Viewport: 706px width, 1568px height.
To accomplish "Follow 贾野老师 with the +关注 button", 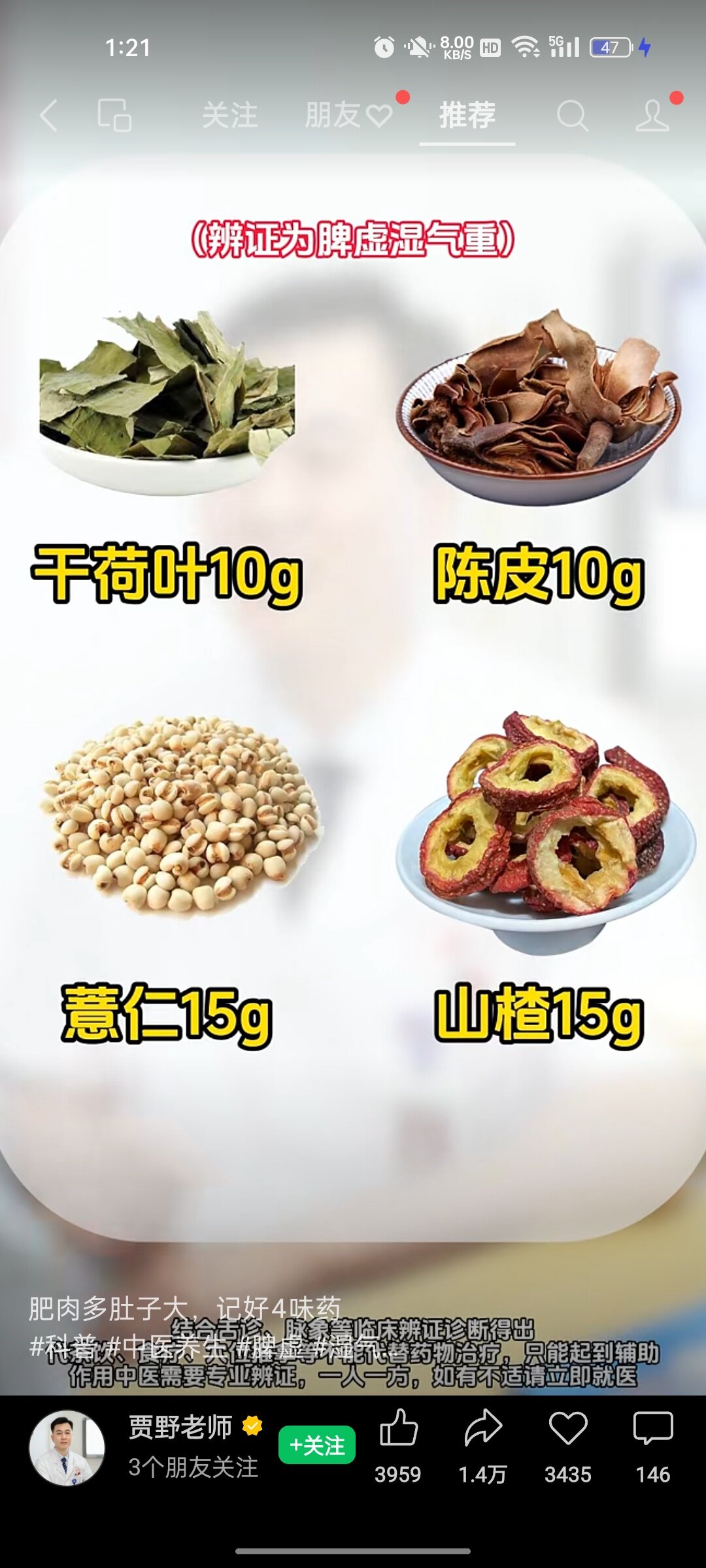I will 317,1445.
